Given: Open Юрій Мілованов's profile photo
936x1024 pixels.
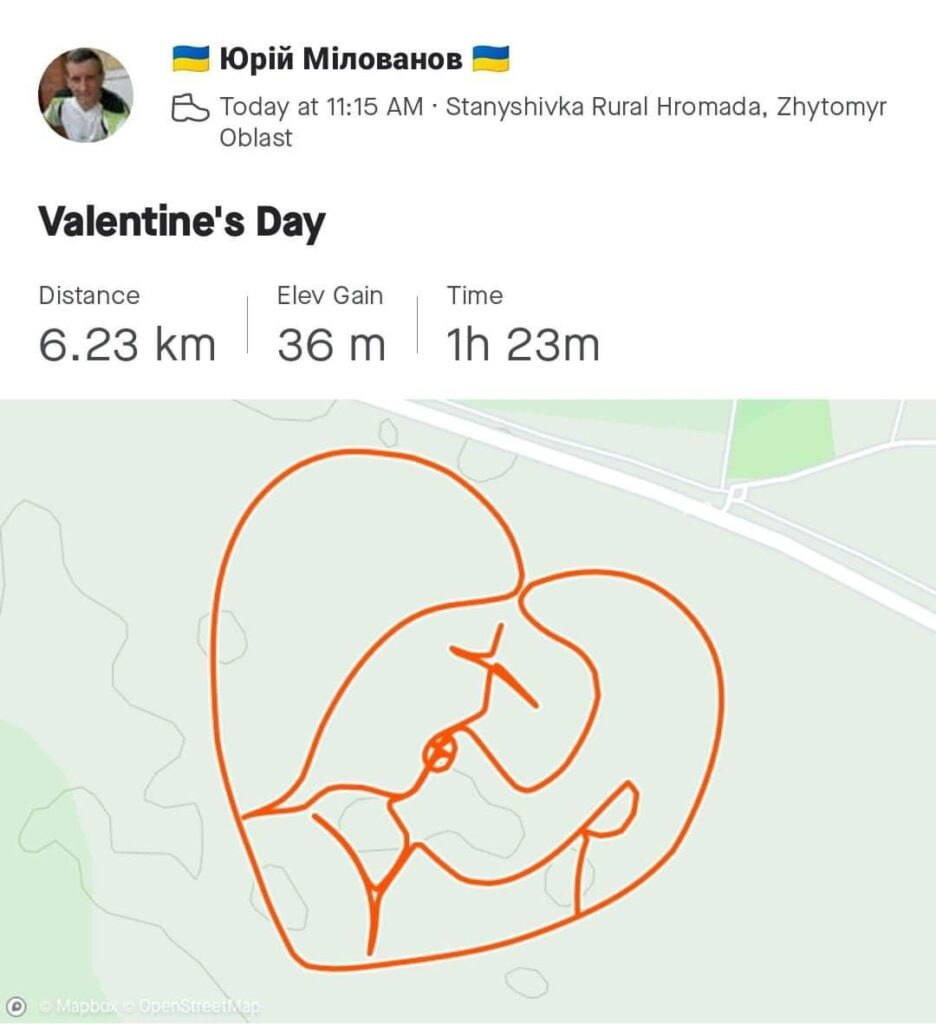Looking at the screenshot, I should click(85, 95).
